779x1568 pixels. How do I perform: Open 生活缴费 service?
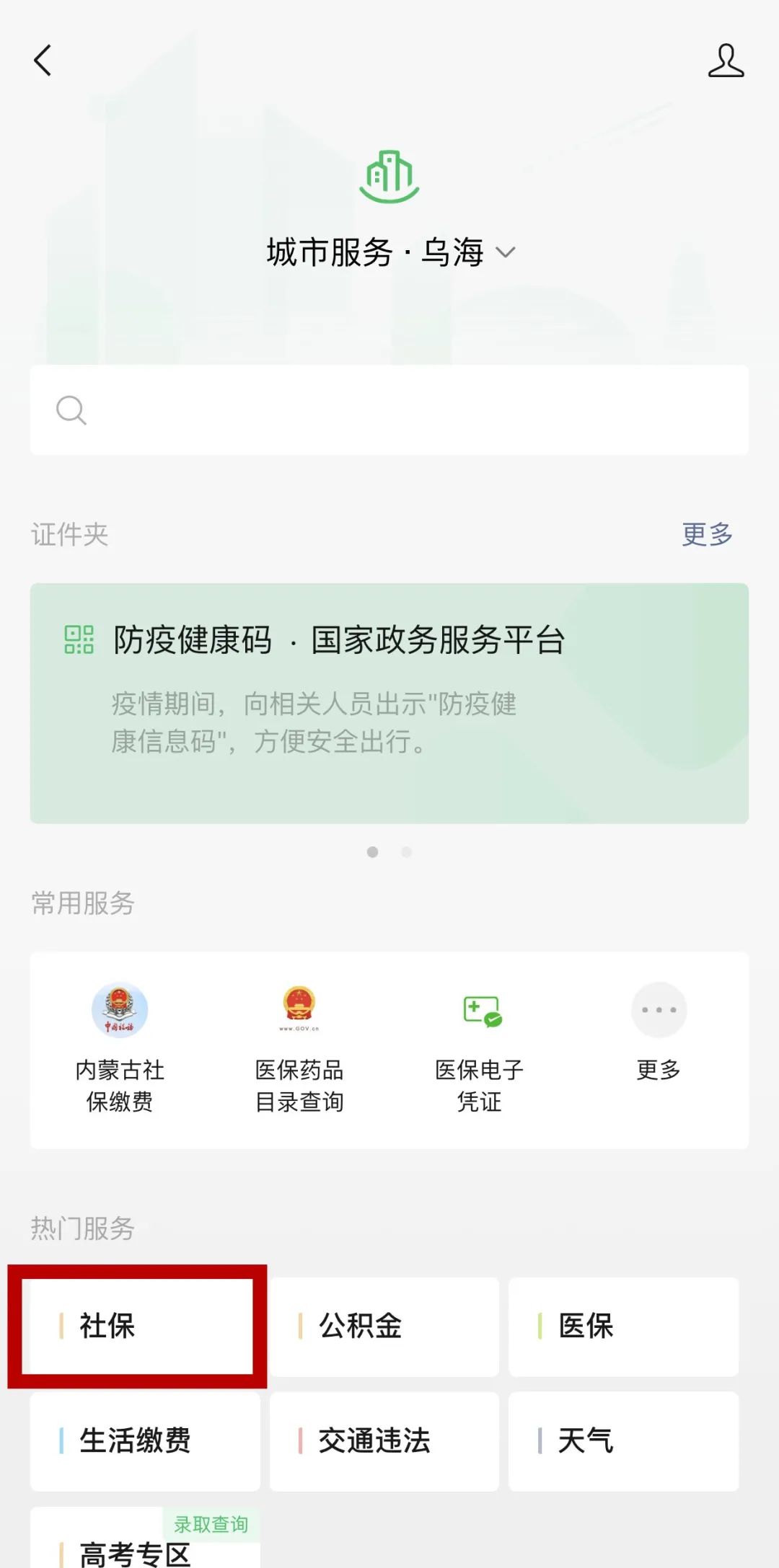pyautogui.click(x=145, y=1441)
